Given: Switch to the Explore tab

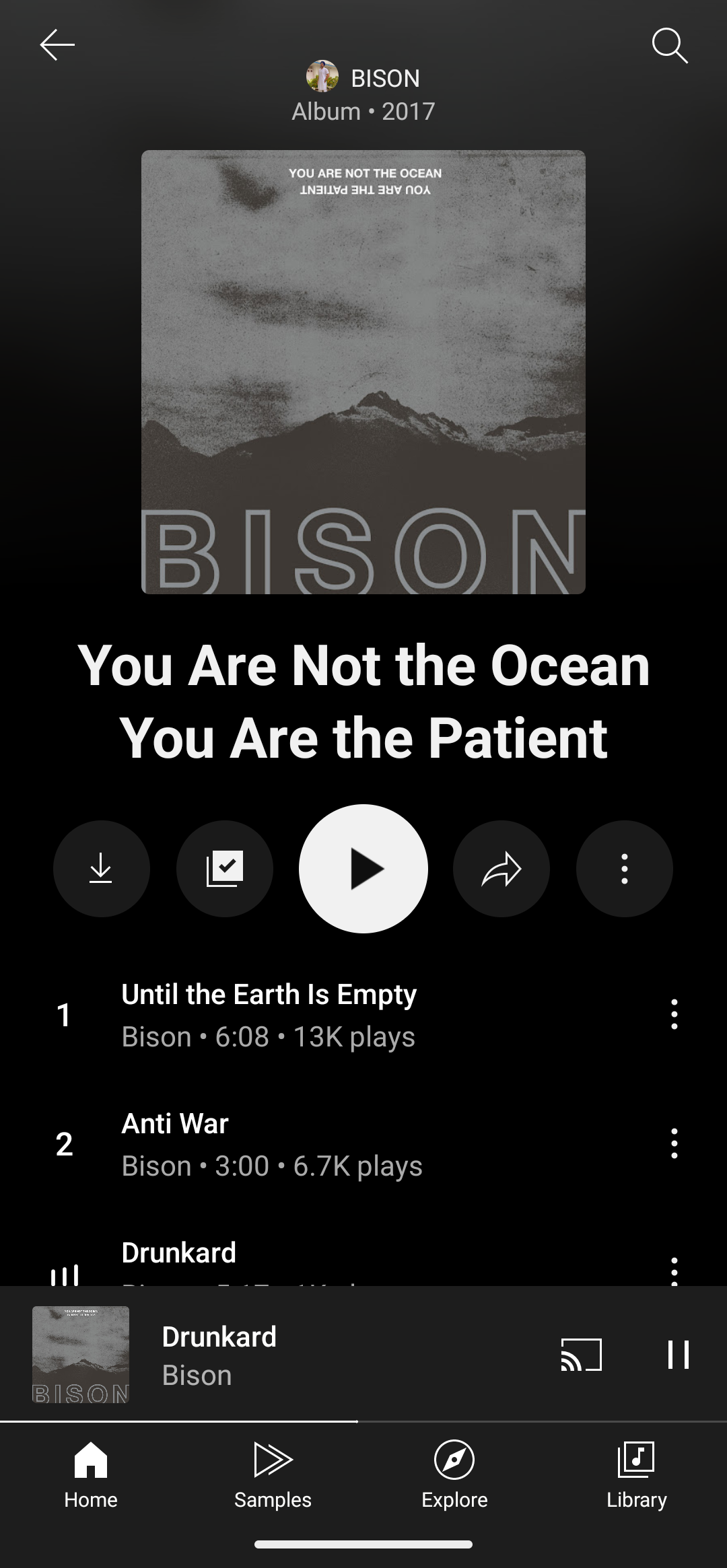Looking at the screenshot, I should click(x=454, y=1475).
